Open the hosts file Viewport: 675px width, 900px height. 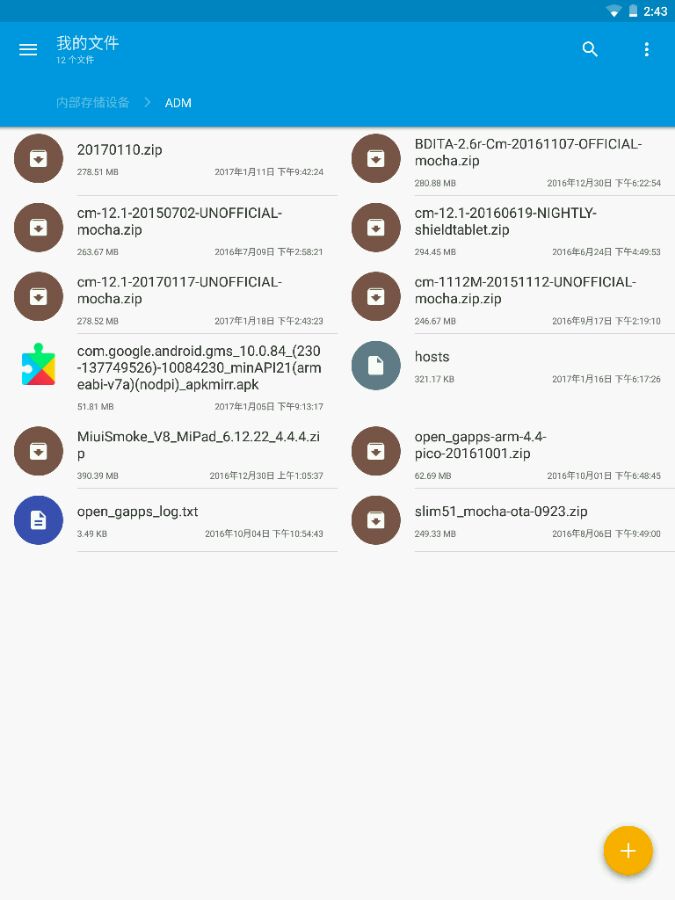pos(506,366)
